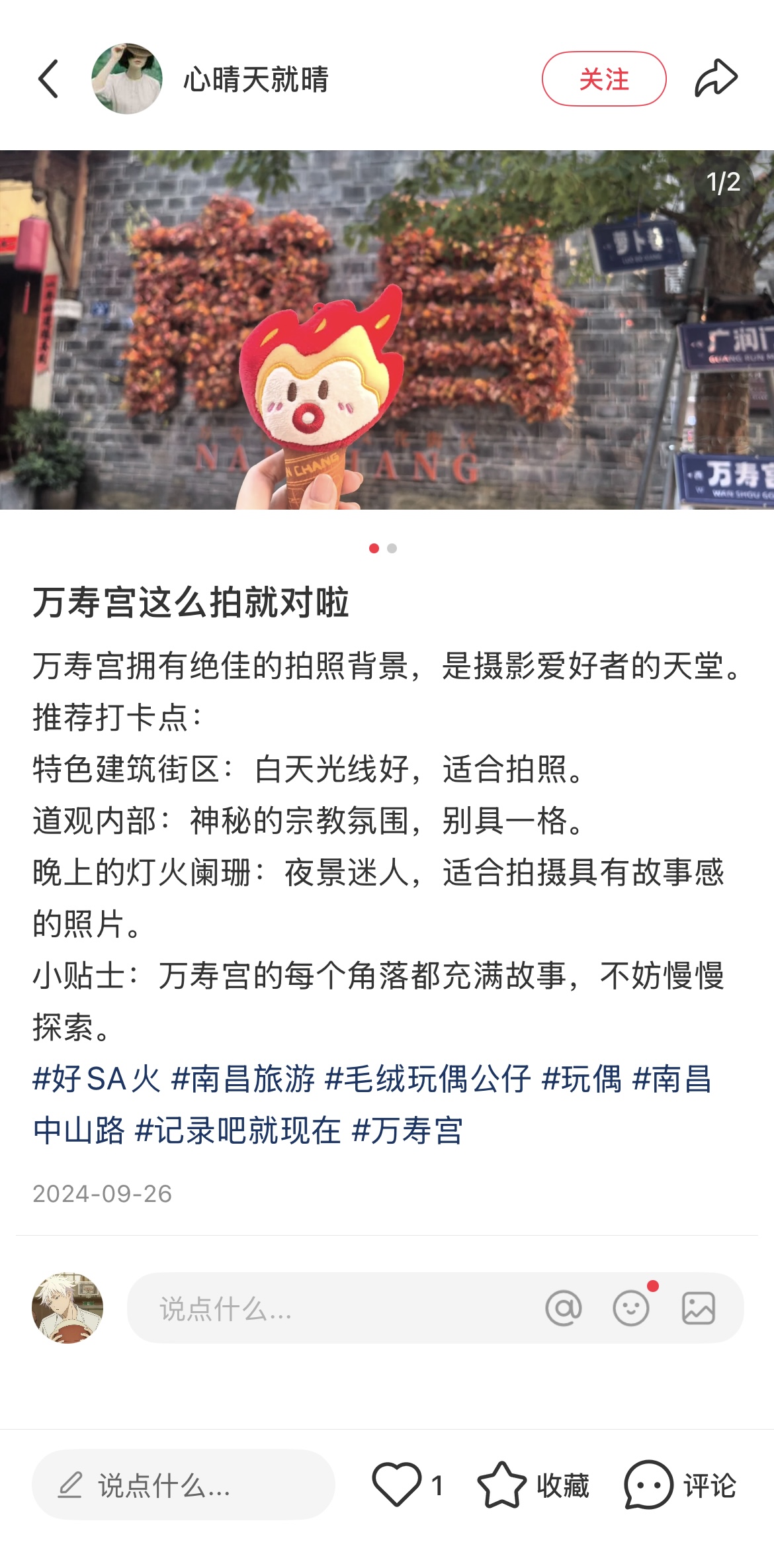Like this post with the heart
Image resolution: width=774 pixels, height=1568 pixels.
point(397,1485)
